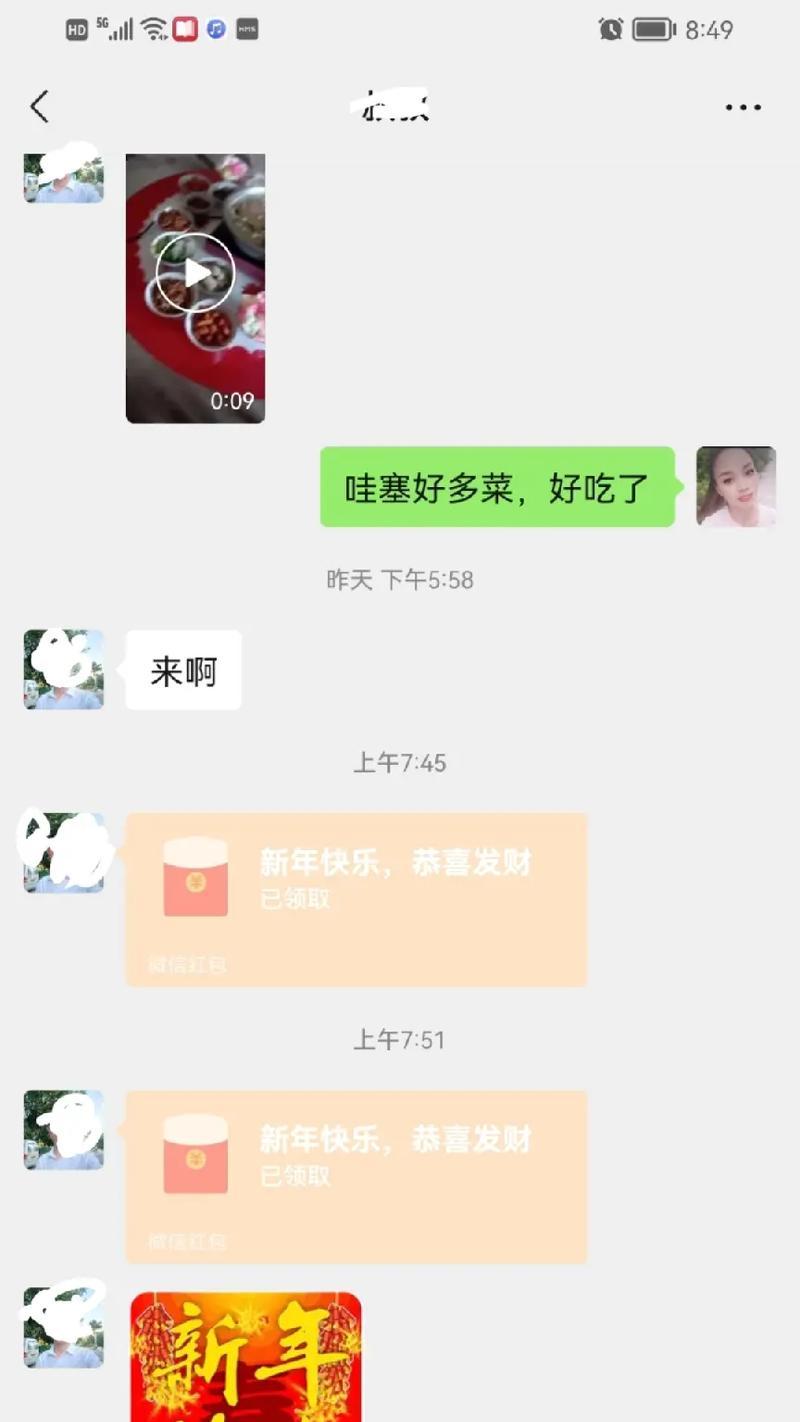The height and width of the screenshot is (1422, 800).
Task: Open contact's avatar beside 来啊 message
Action: click(x=64, y=670)
